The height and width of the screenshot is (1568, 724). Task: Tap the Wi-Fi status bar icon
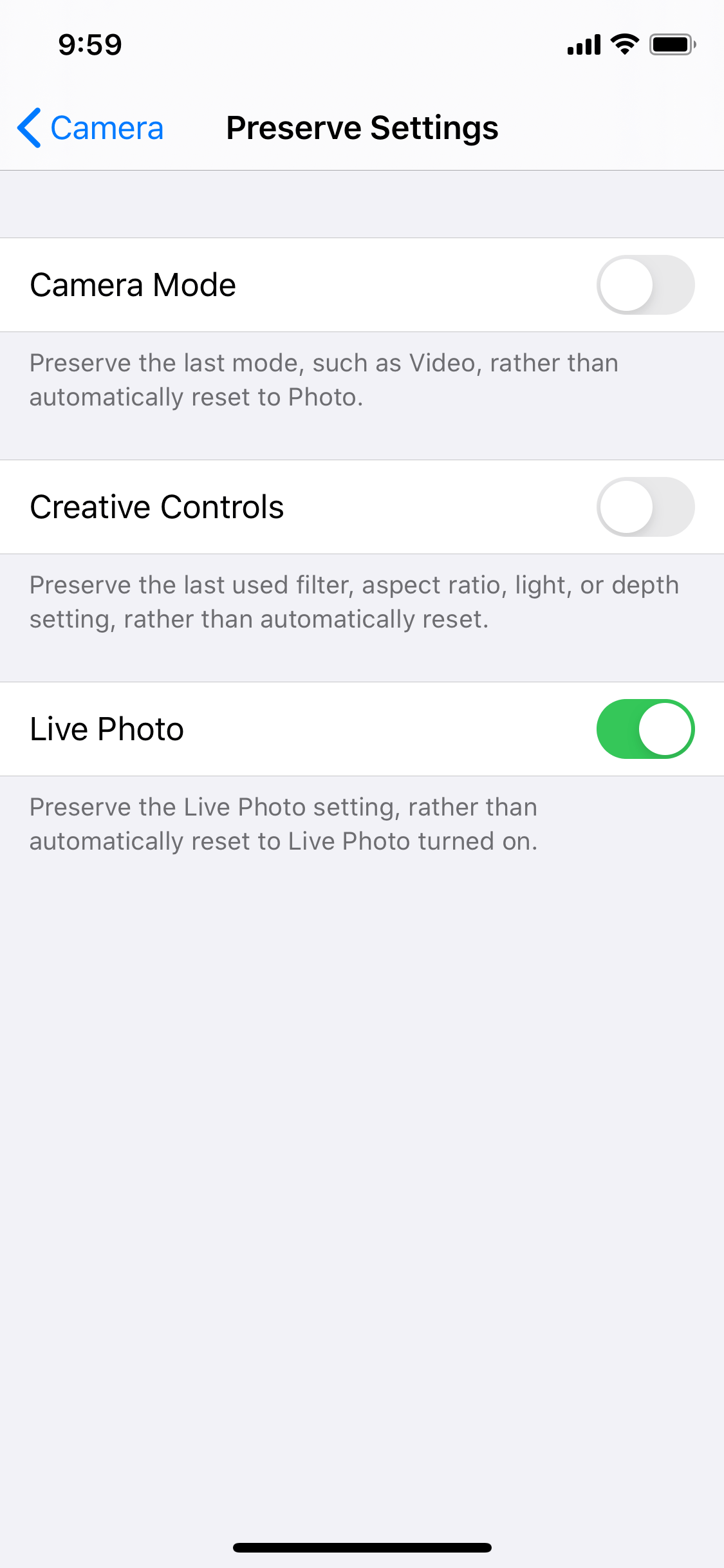coord(622,43)
